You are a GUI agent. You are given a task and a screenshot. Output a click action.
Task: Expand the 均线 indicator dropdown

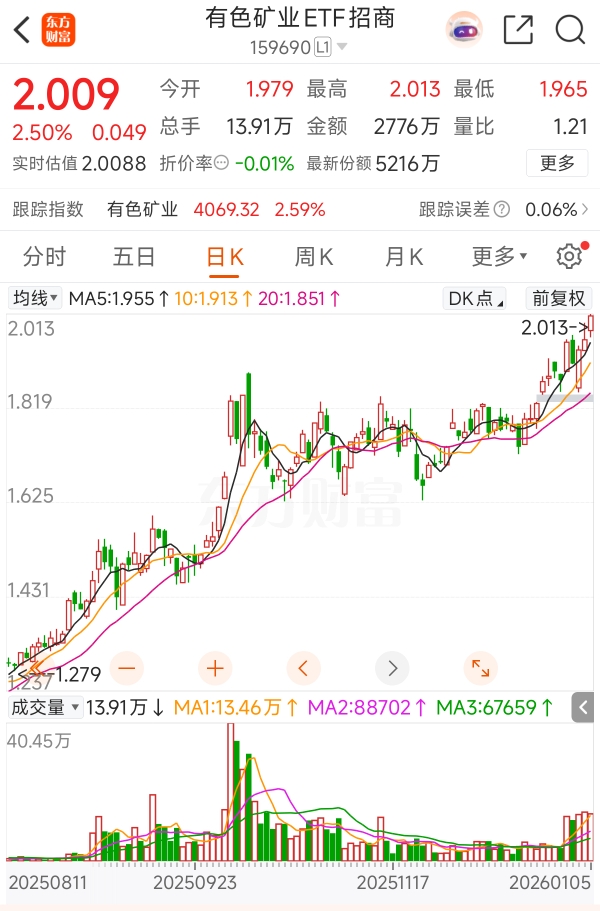point(36,298)
